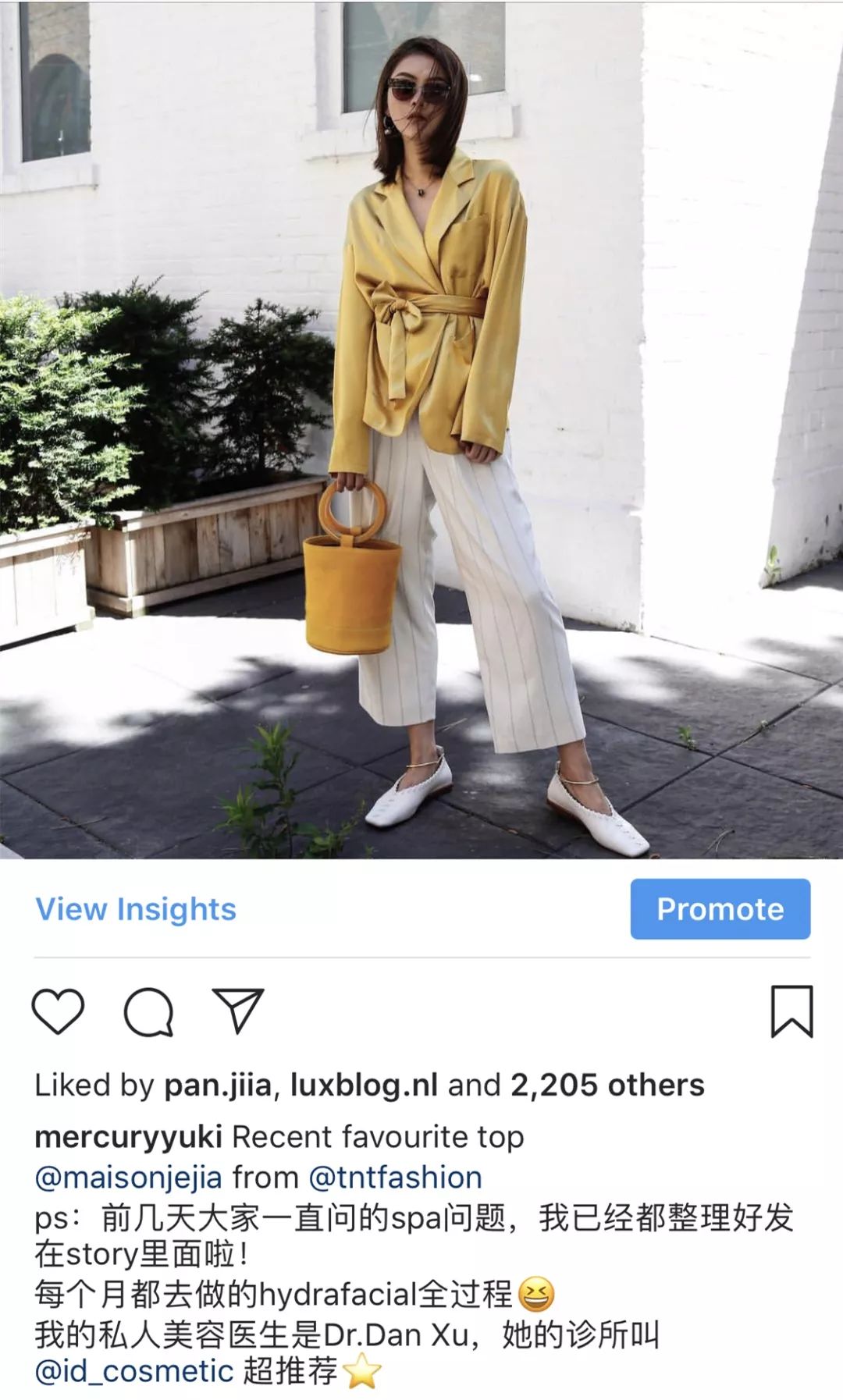Bookmark this post
Image resolution: width=843 pixels, height=1400 pixels.
[791, 1011]
